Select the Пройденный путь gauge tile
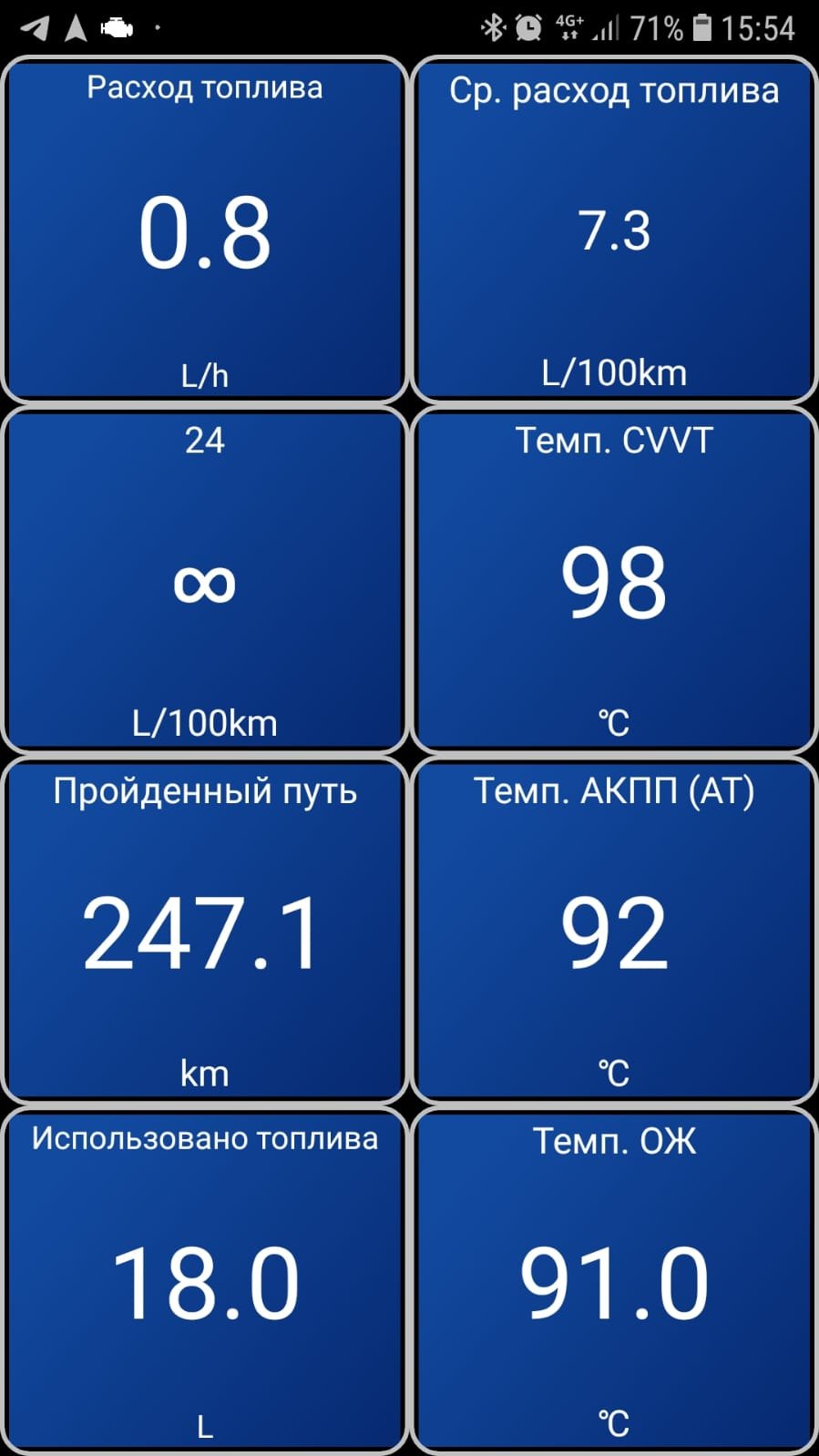This screenshot has height=1456, width=819. pos(204,931)
